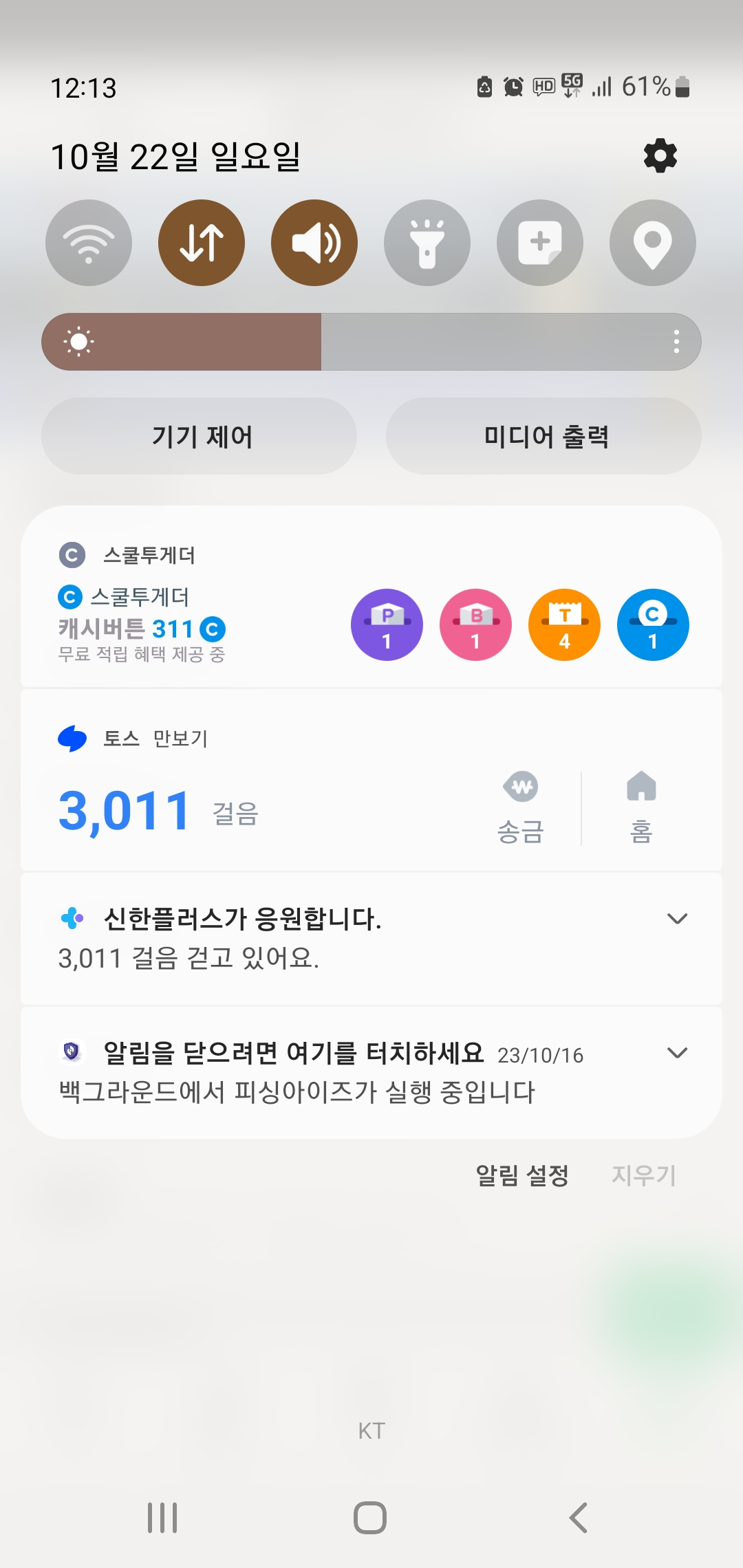The image size is (743, 1568).
Task: Tap the pink B badge in 스쿨투게더
Action: [475, 624]
